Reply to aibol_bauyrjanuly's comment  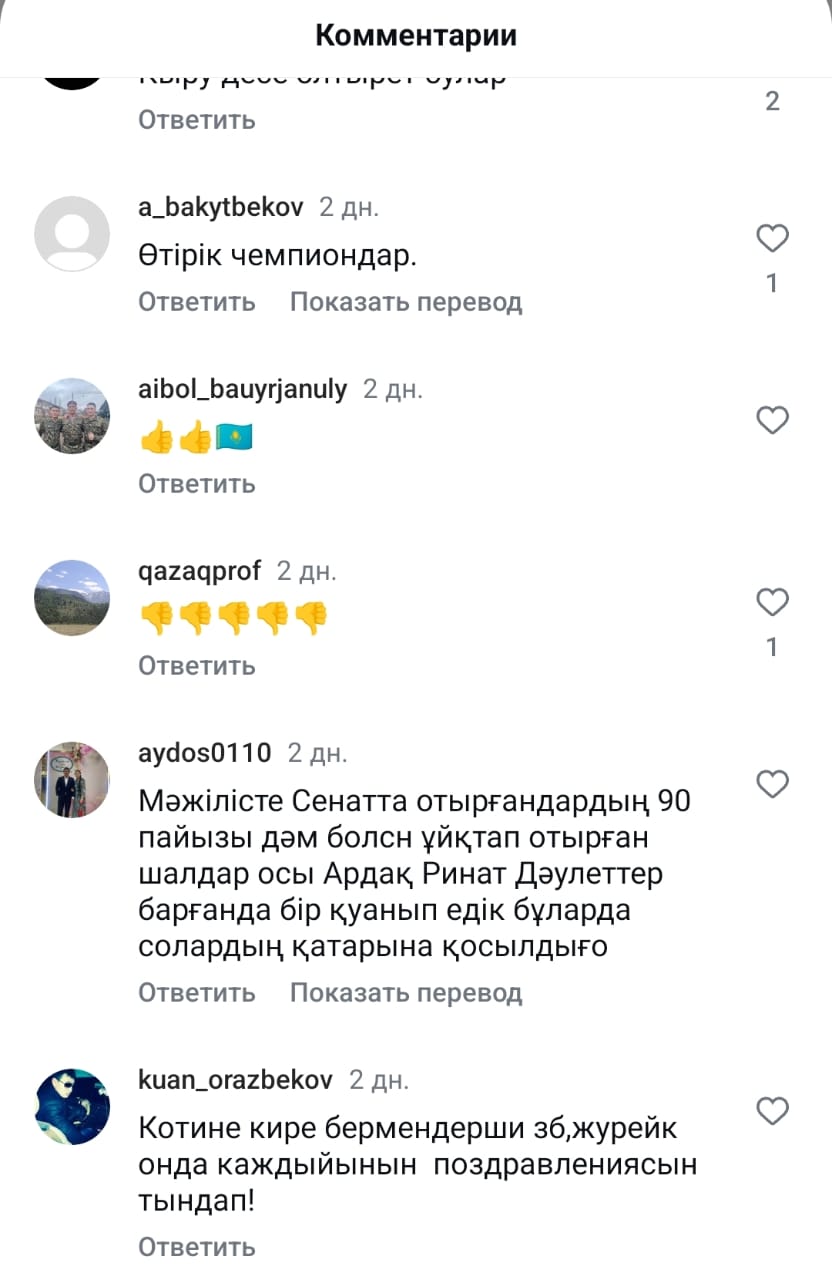click(197, 484)
